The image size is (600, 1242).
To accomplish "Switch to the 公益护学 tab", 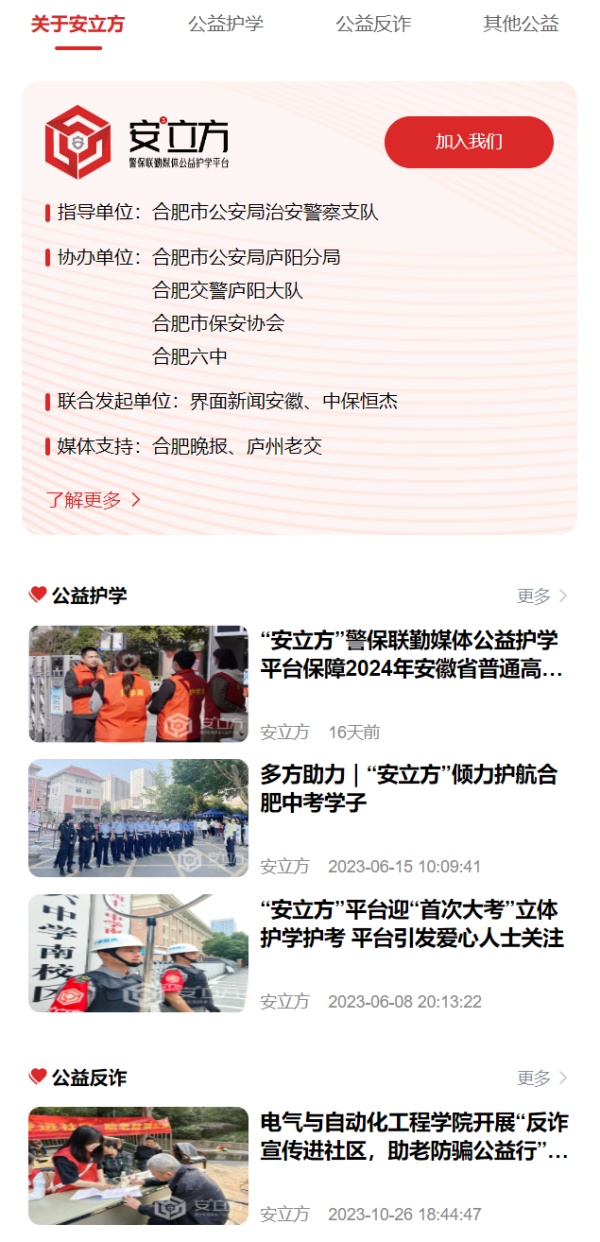I will click(x=226, y=24).
